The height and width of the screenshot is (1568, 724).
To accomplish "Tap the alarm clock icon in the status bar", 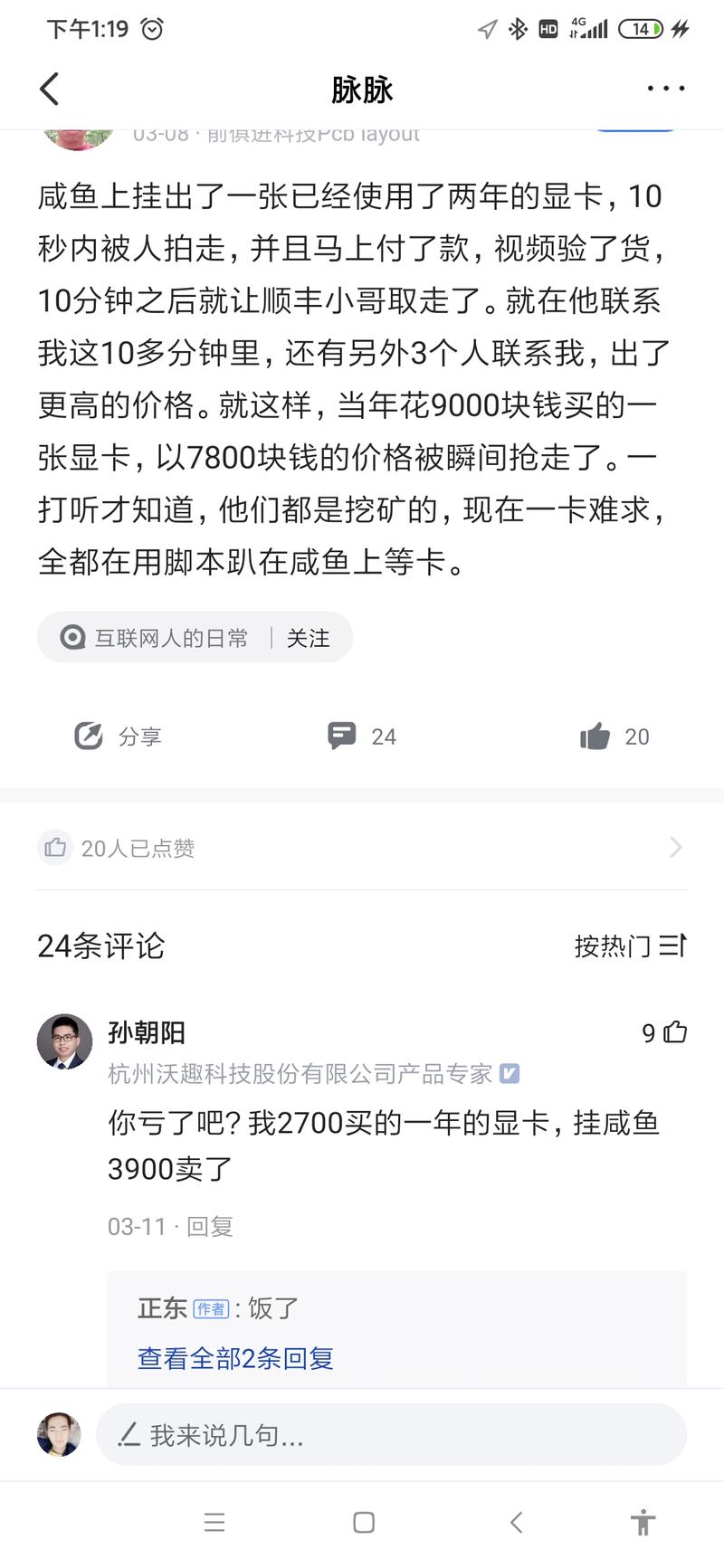I will [152, 28].
